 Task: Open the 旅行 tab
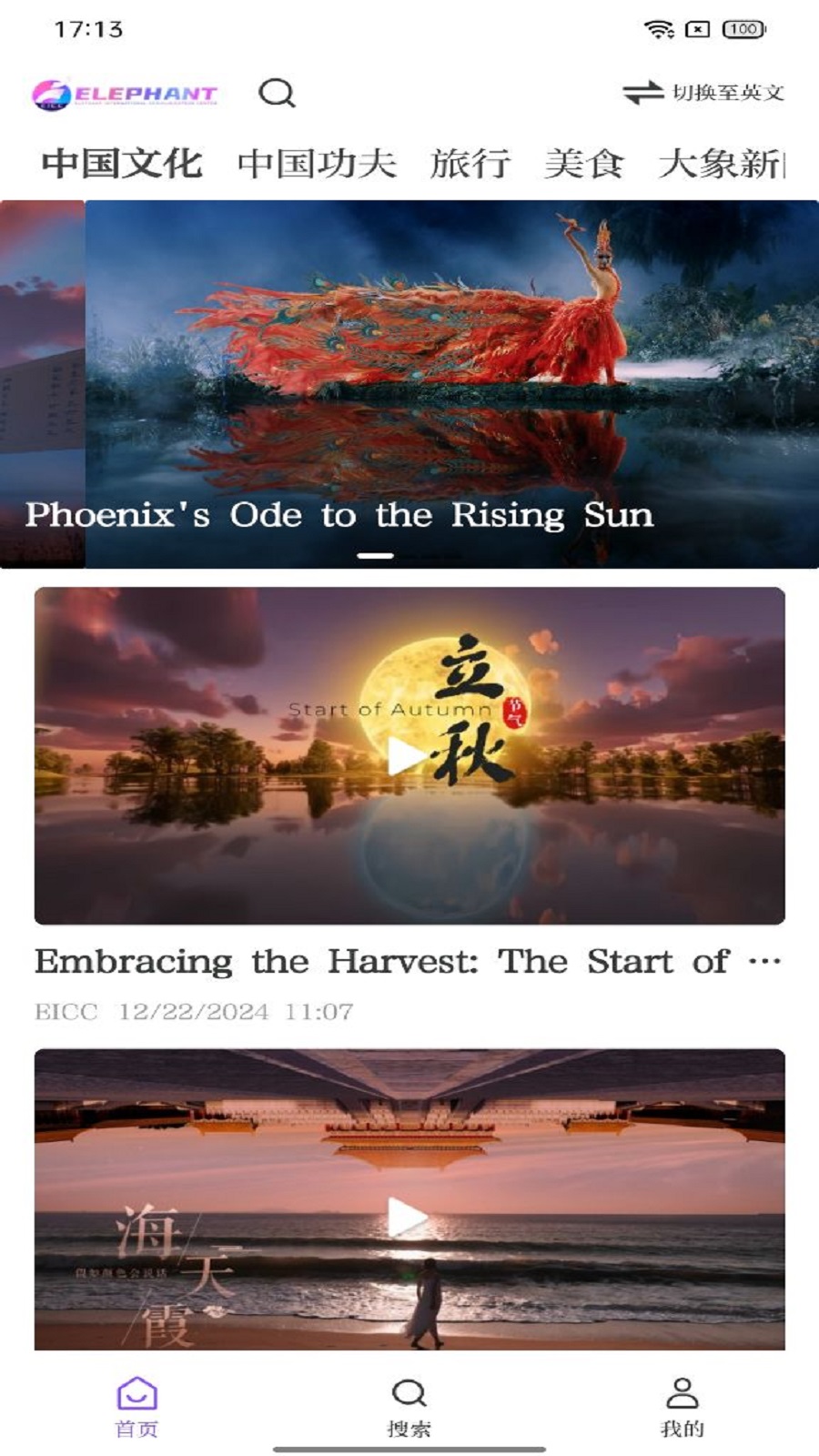(x=470, y=164)
